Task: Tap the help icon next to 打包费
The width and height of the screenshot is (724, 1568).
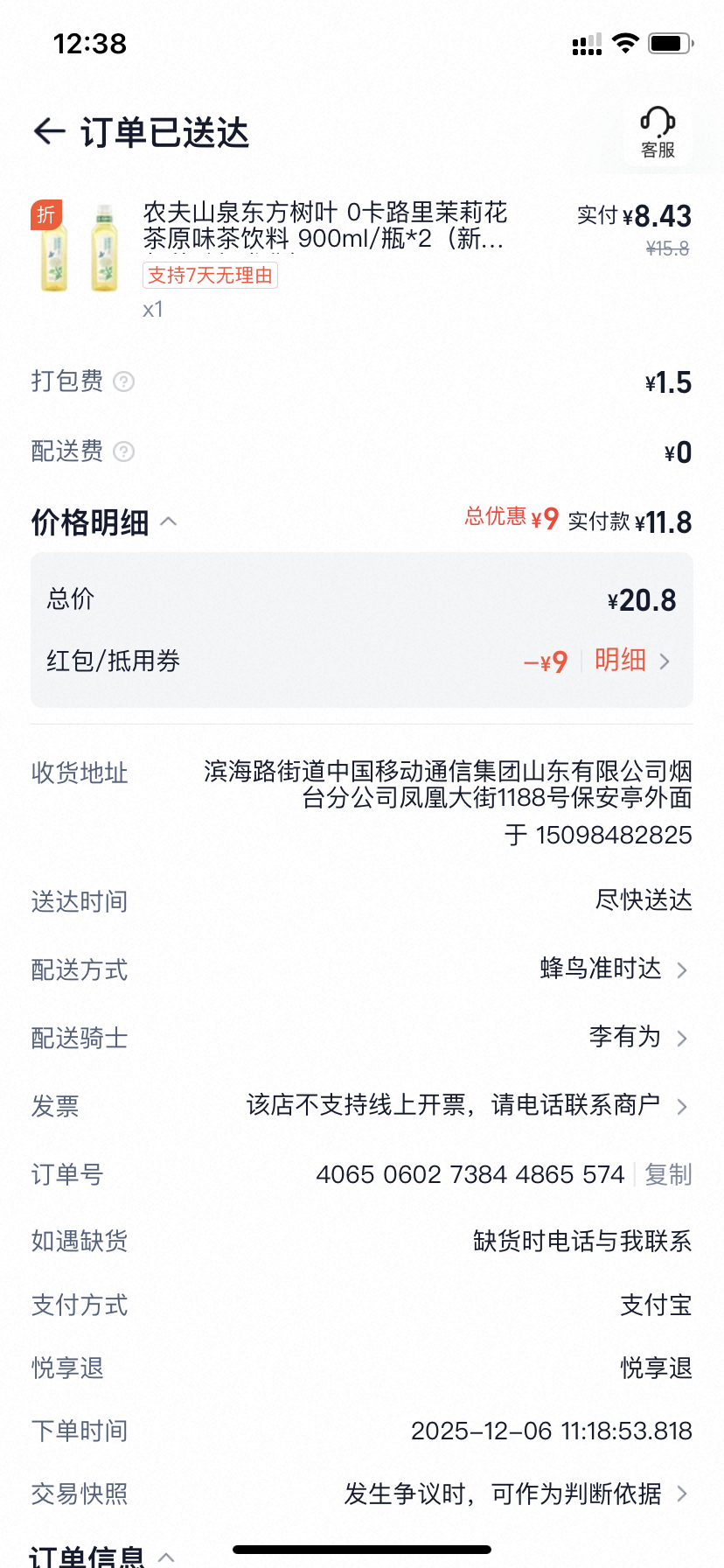Action: point(124,381)
